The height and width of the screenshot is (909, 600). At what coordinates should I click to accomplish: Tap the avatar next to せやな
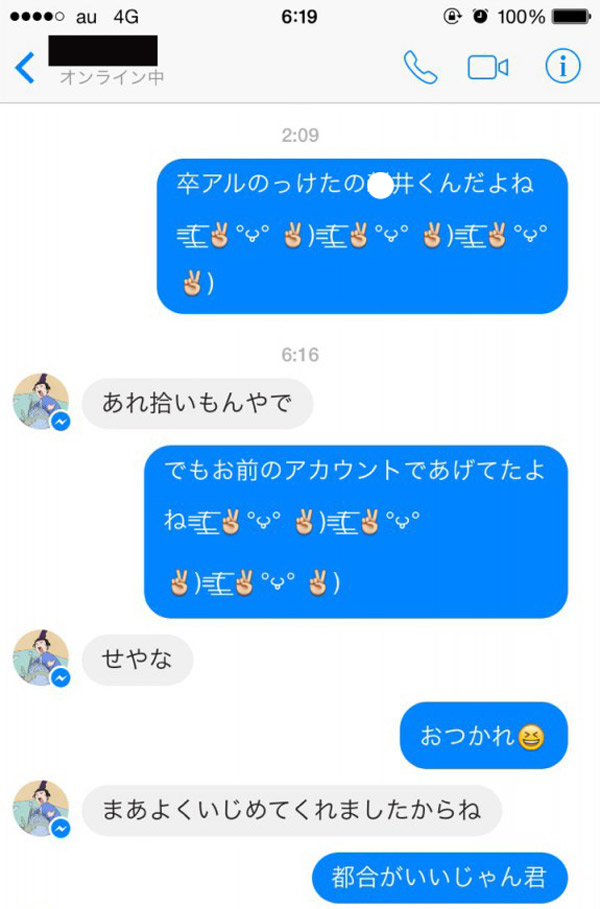coord(40,657)
